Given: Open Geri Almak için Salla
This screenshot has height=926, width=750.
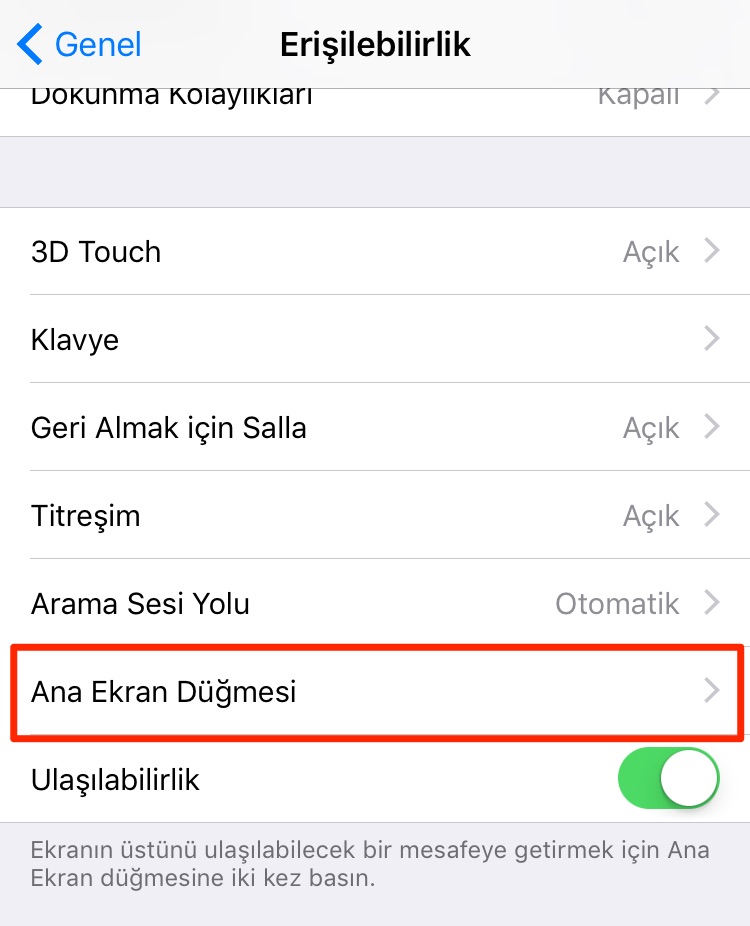Looking at the screenshot, I should (375, 428).
